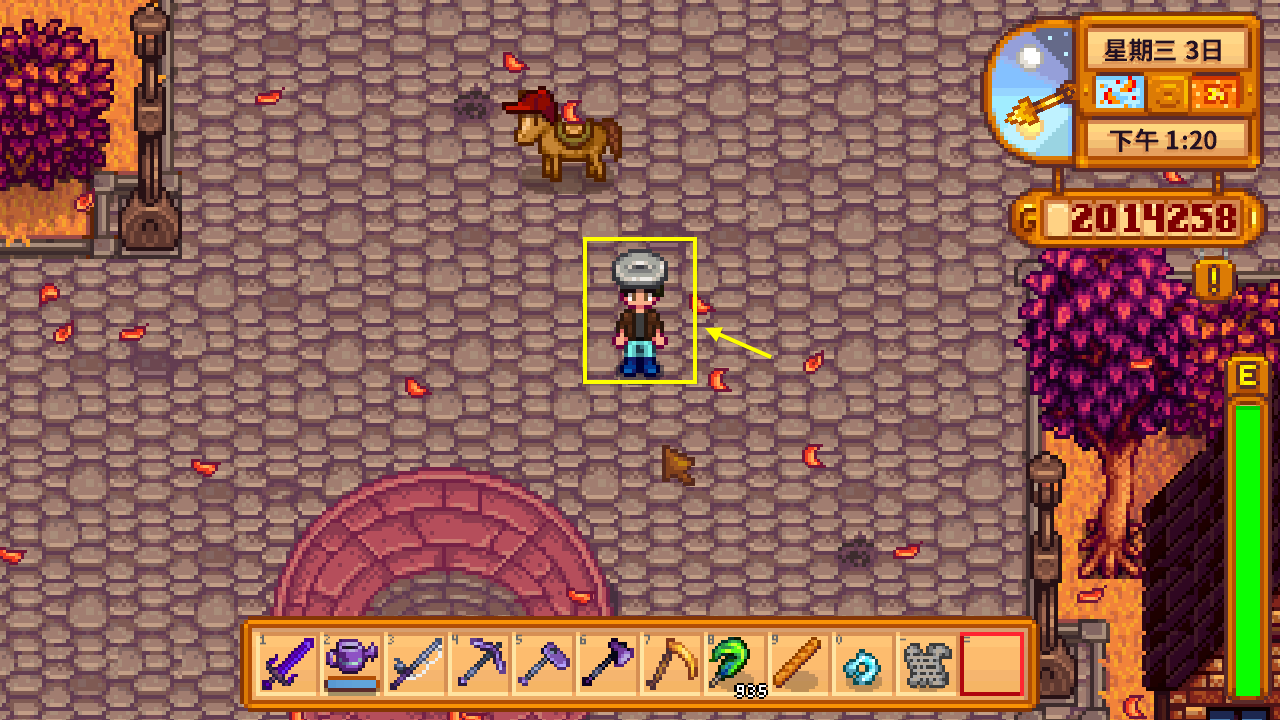The width and height of the screenshot is (1280, 720).
Task: Equip the axe in slot 6
Action: click(608, 664)
